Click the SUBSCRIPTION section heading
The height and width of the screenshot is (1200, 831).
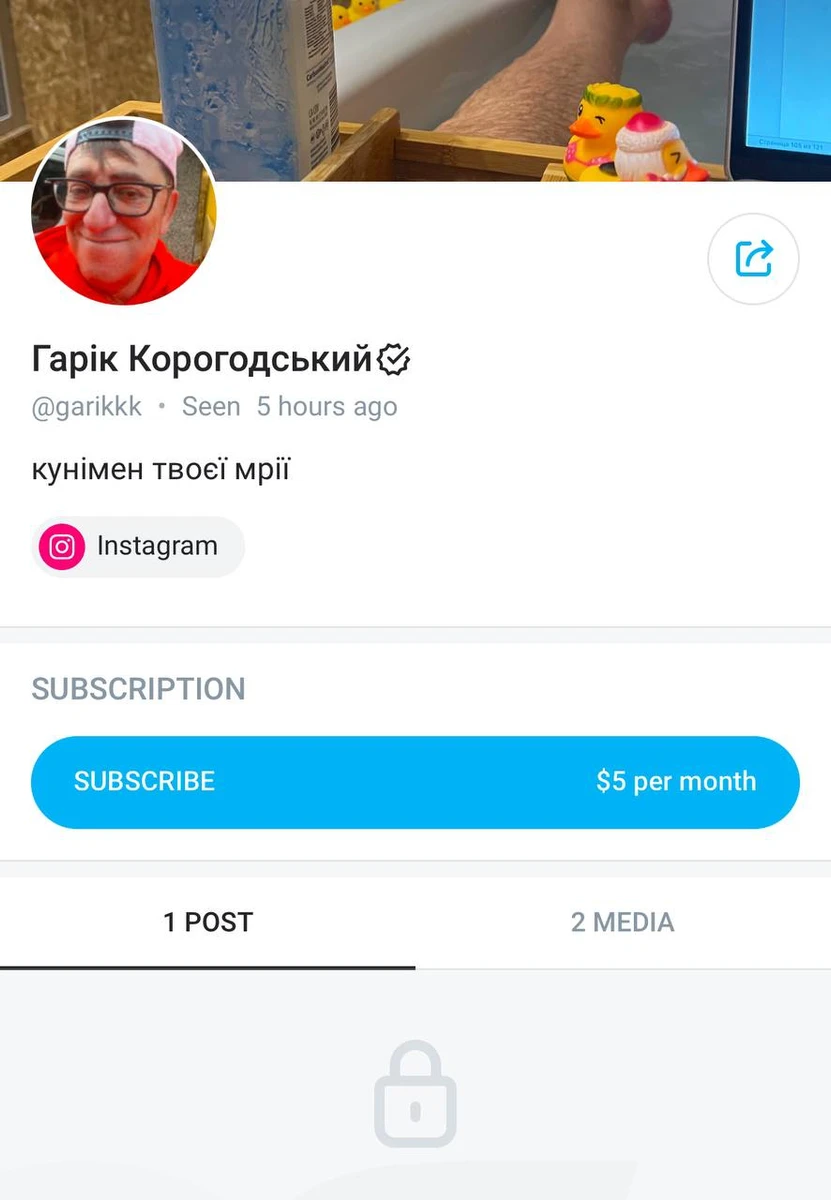pyautogui.click(x=138, y=688)
